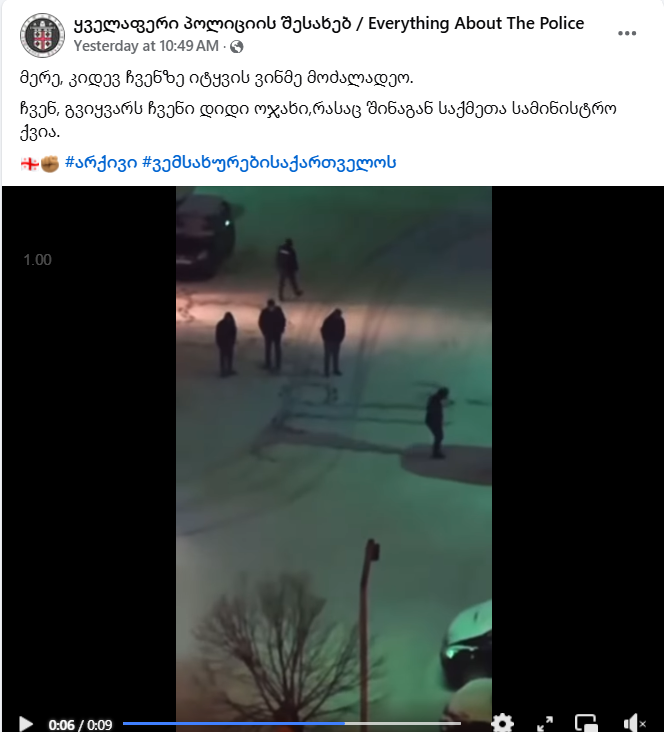Open the Everything About The Police page
Viewport: 664px width, 732px height.
click(329, 23)
